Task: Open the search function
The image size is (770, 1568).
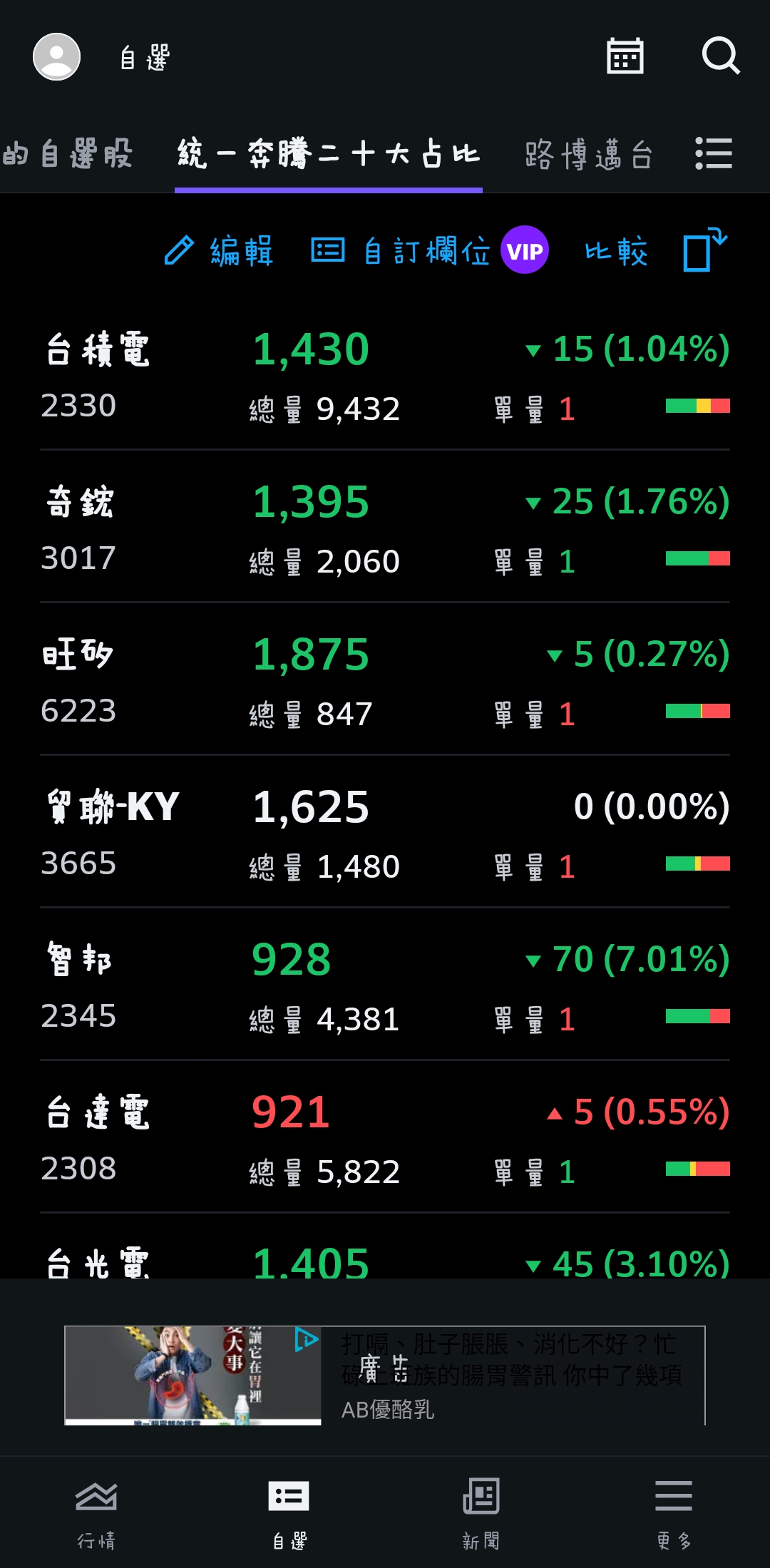Action: (x=722, y=56)
